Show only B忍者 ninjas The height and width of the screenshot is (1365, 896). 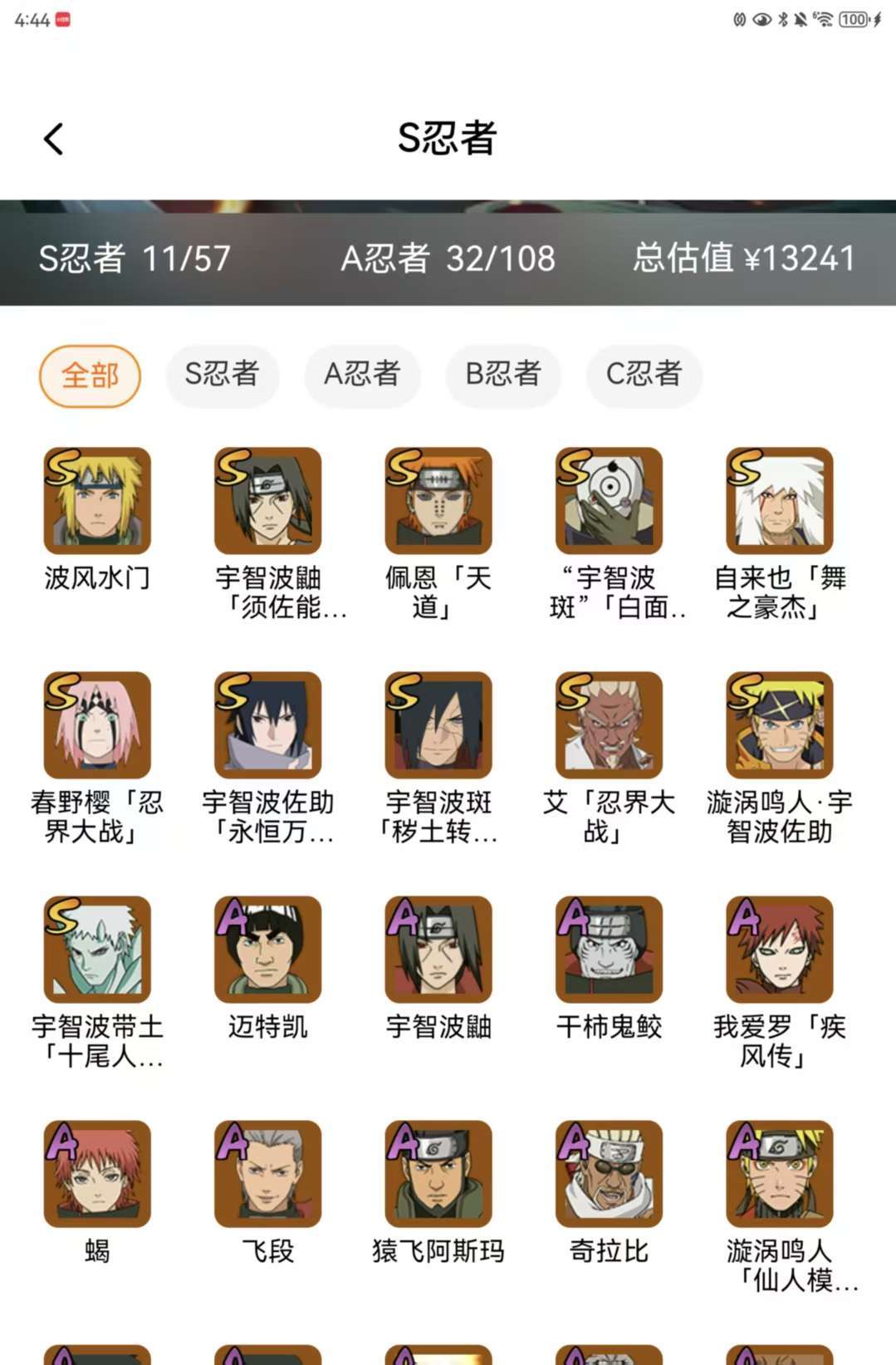[503, 376]
